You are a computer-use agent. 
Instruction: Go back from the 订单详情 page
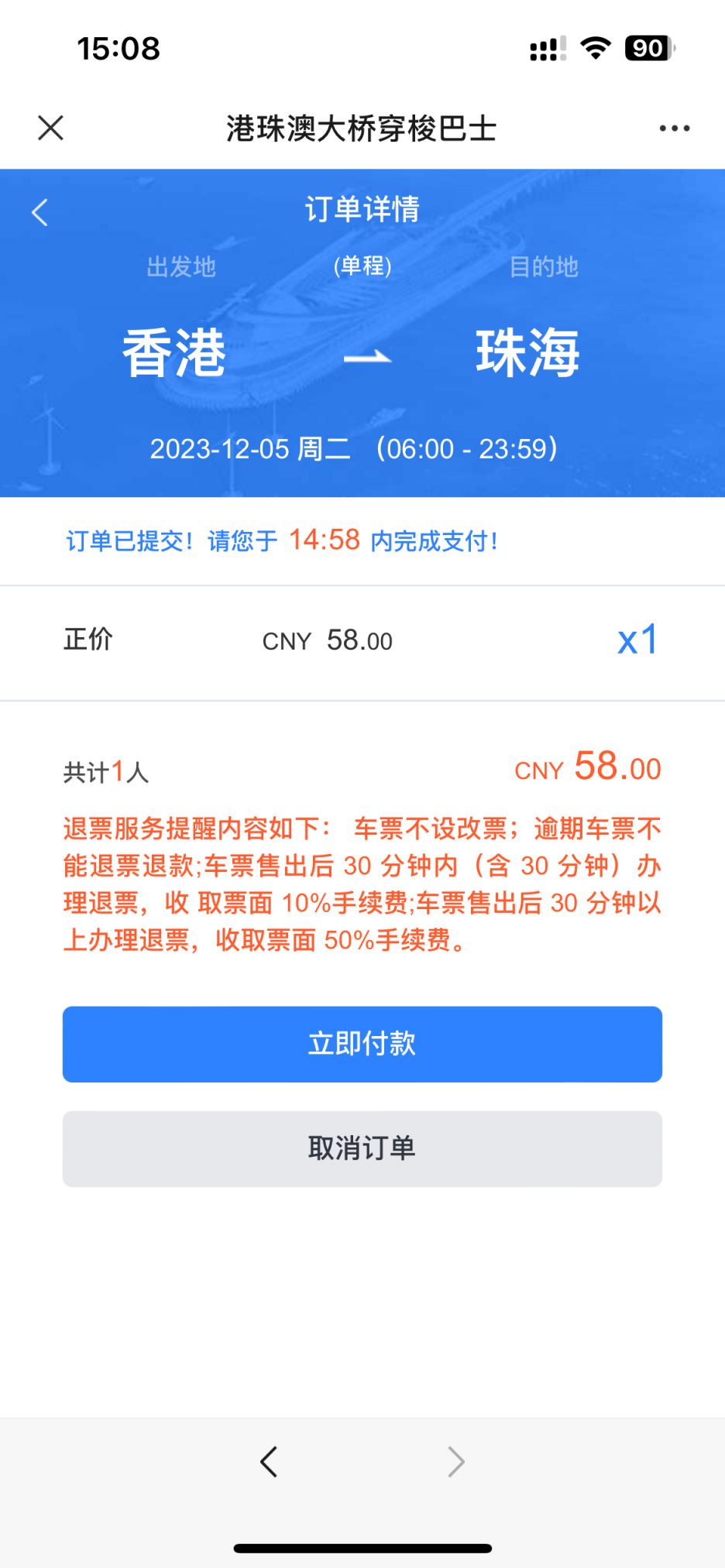pos(40,212)
